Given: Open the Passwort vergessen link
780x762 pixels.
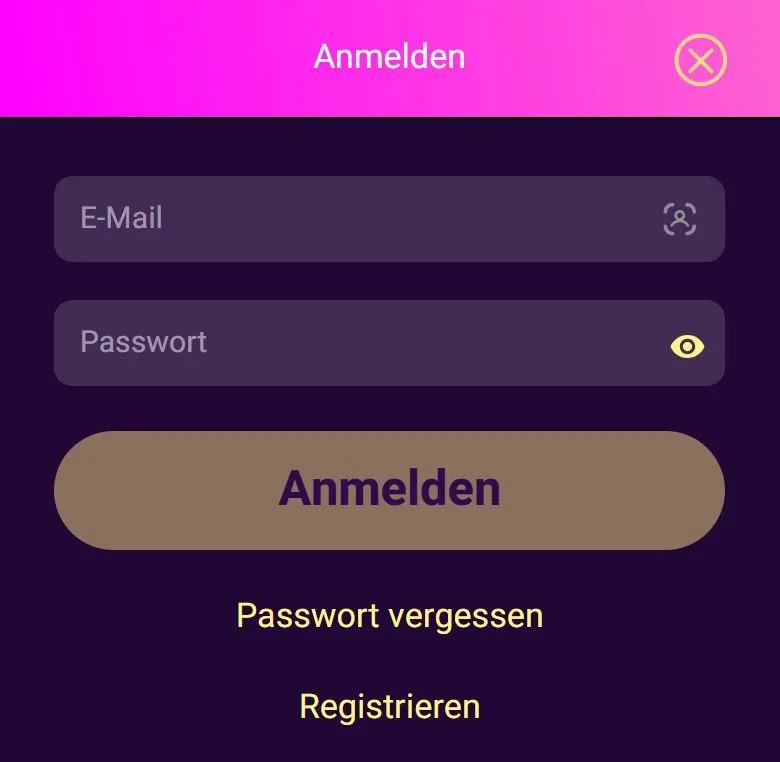Looking at the screenshot, I should pyautogui.click(x=389, y=616).
